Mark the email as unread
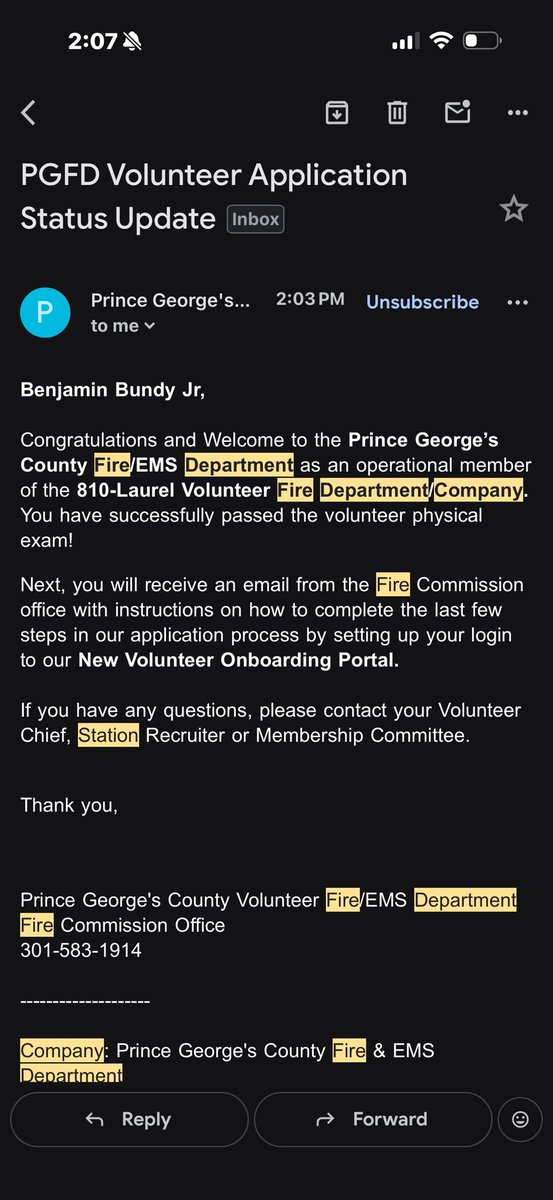This screenshot has height=1200, width=553. (458, 112)
